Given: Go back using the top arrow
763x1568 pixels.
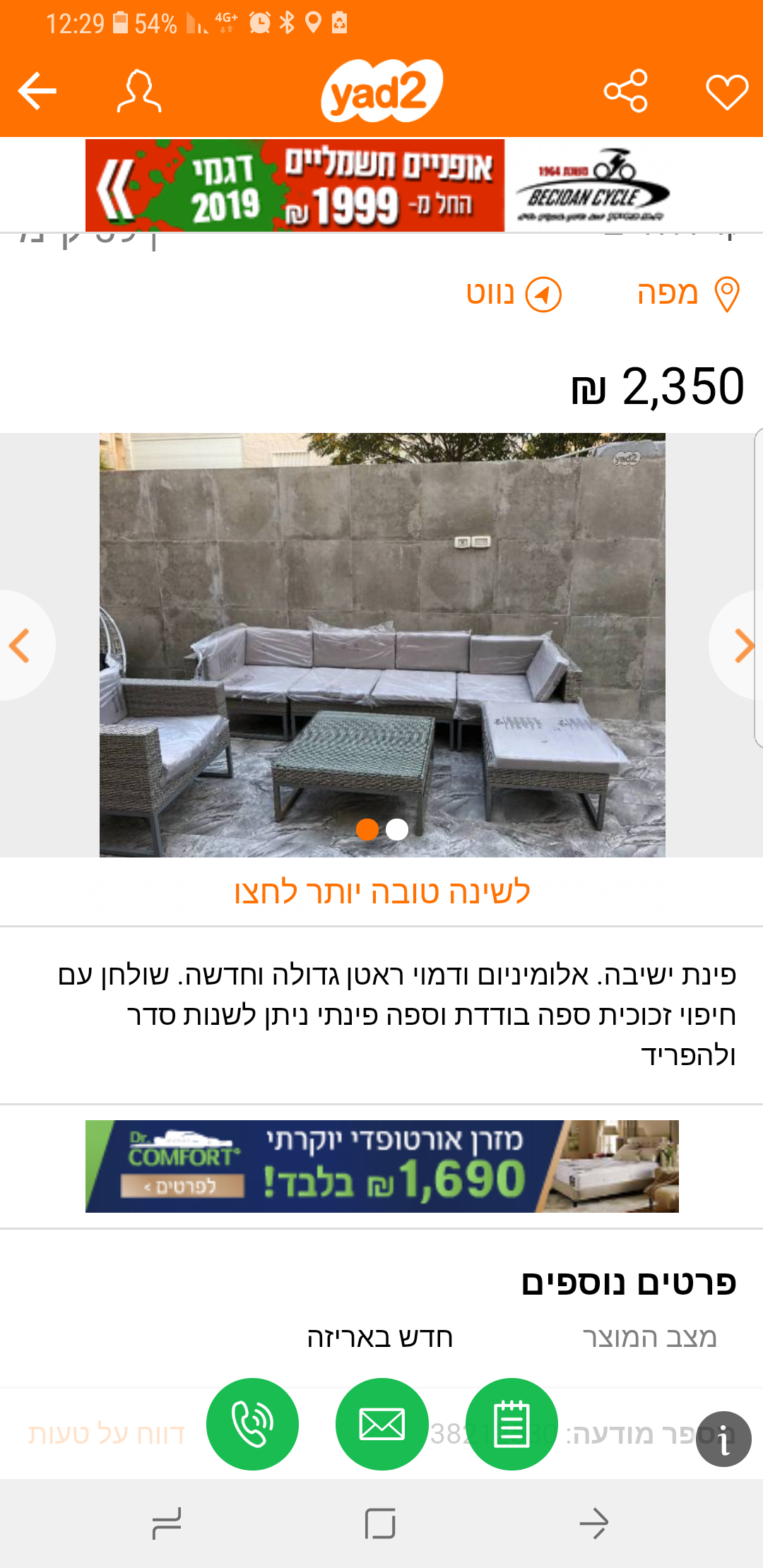Looking at the screenshot, I should (37, 90).
